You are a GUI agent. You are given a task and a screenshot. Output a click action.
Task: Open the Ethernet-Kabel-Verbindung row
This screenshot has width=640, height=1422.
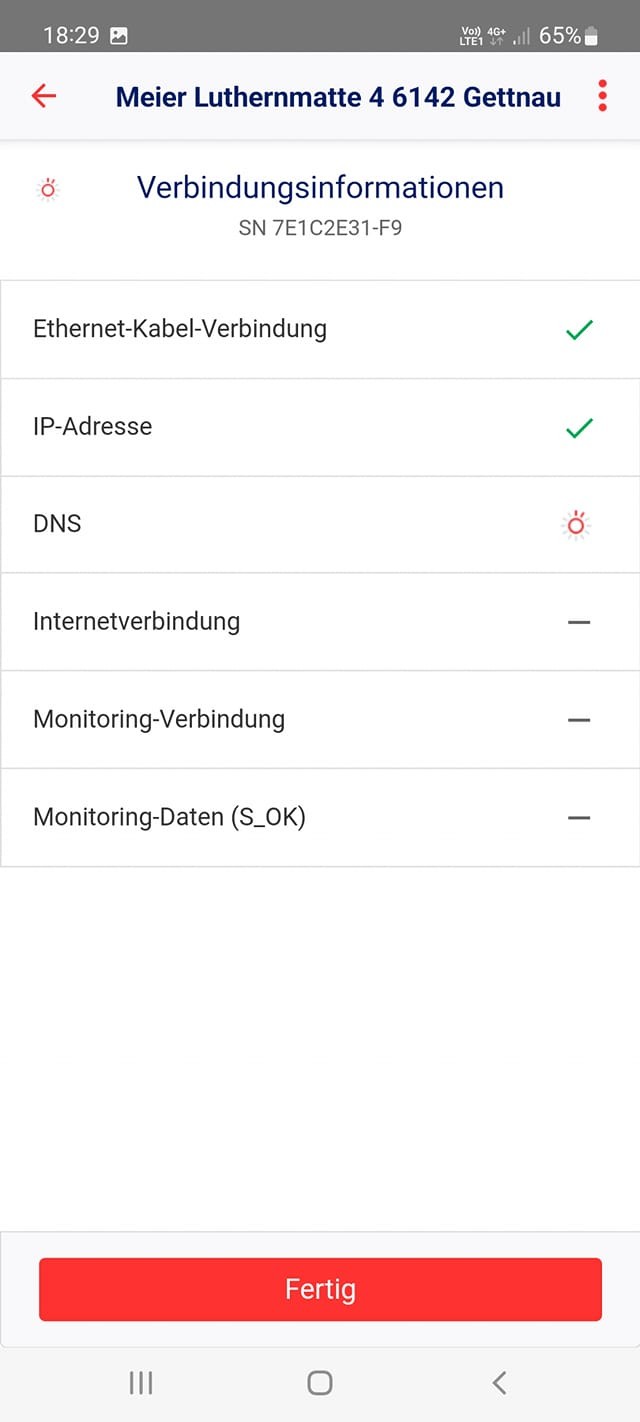[x=320, y=329]
